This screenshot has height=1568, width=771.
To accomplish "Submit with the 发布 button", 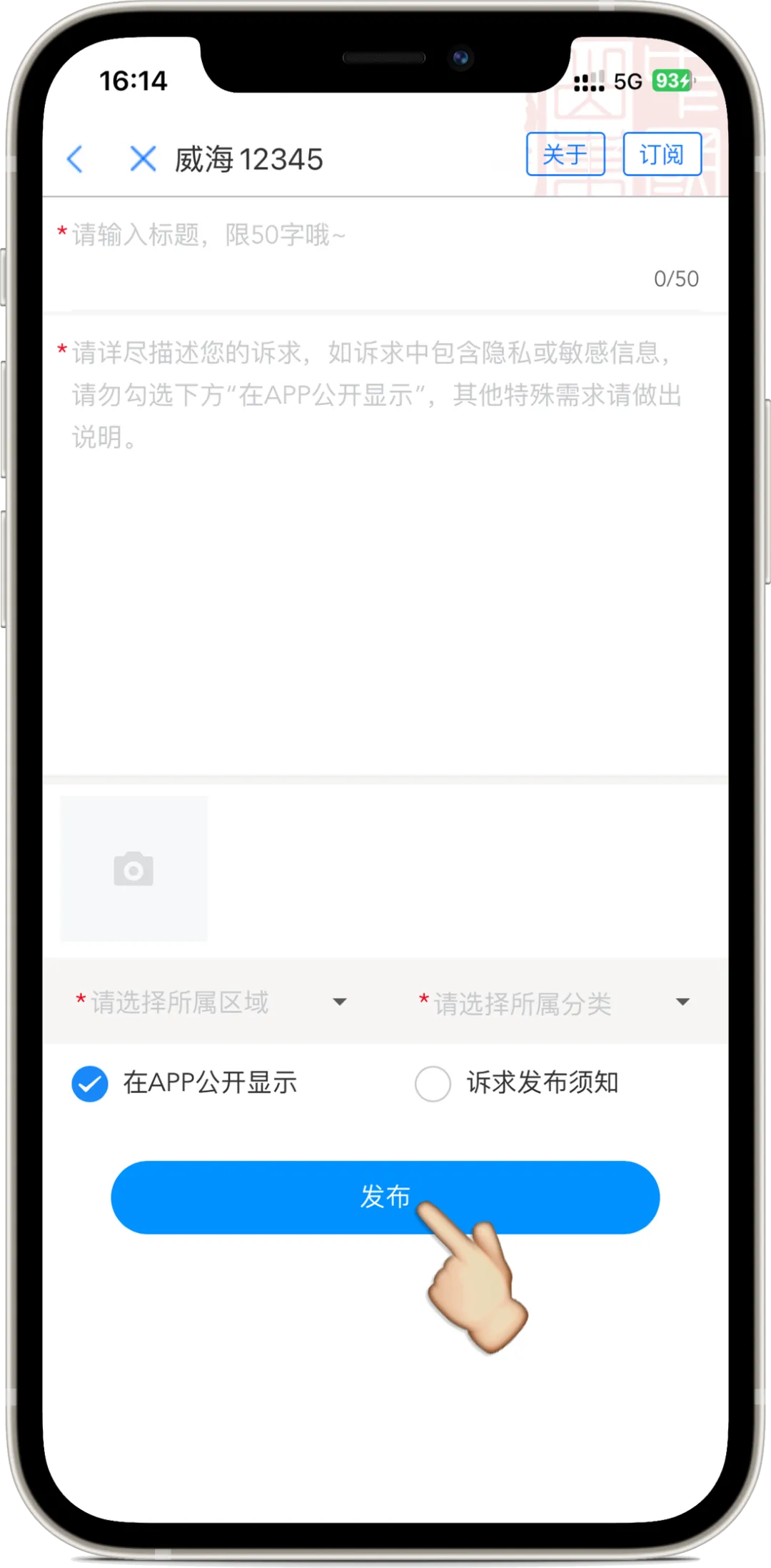I will tap(384, 1197).
